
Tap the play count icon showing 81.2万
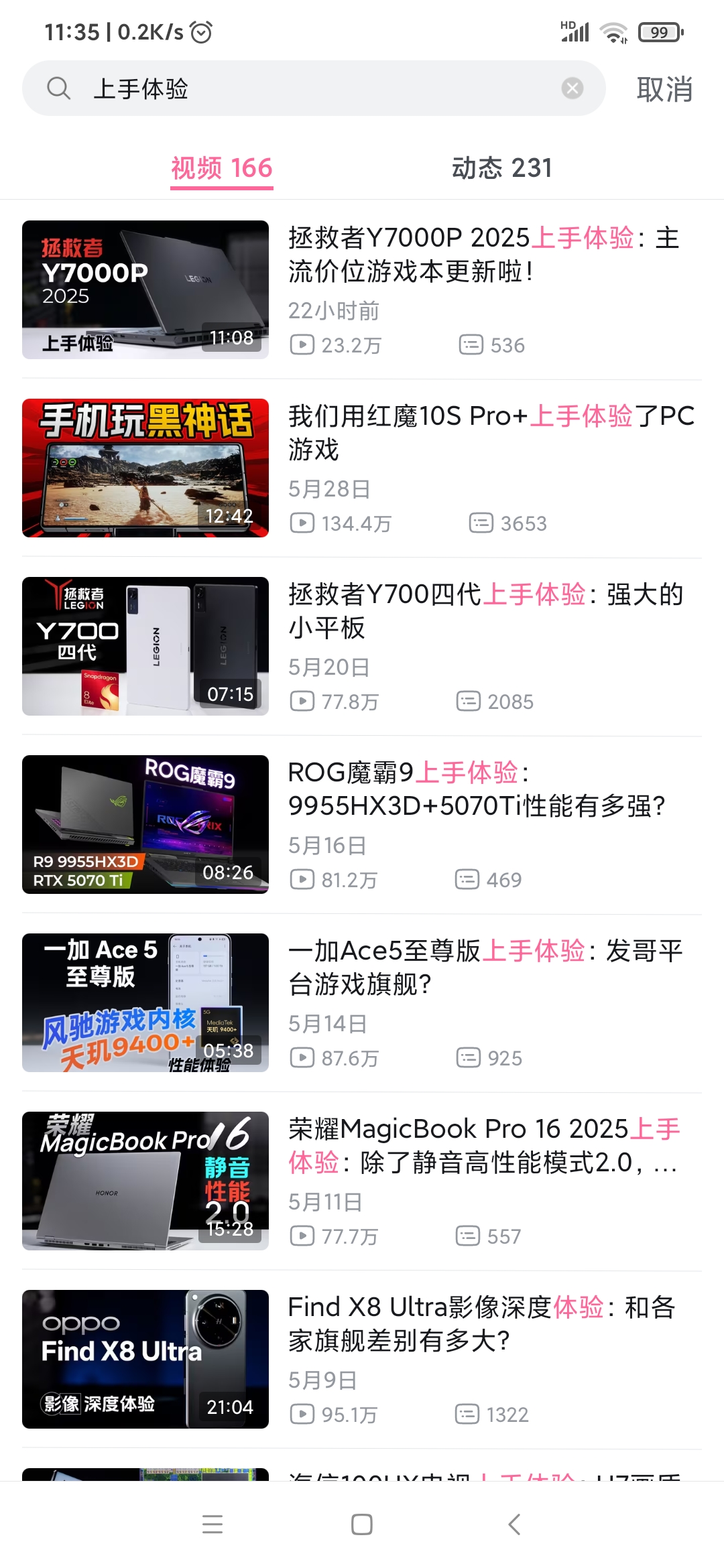[304, 879]
